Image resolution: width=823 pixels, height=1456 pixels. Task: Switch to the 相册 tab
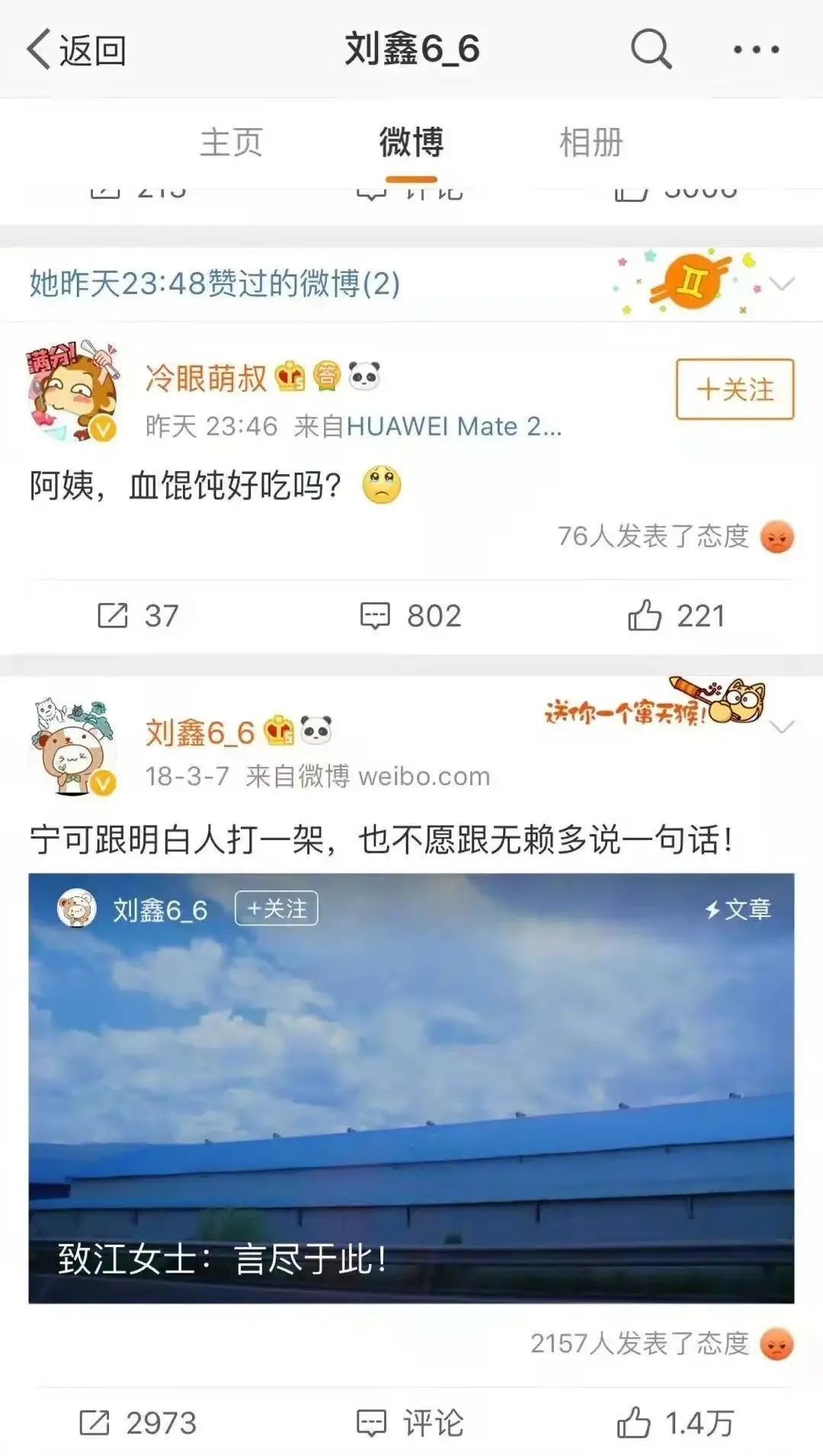coord(591,143)
